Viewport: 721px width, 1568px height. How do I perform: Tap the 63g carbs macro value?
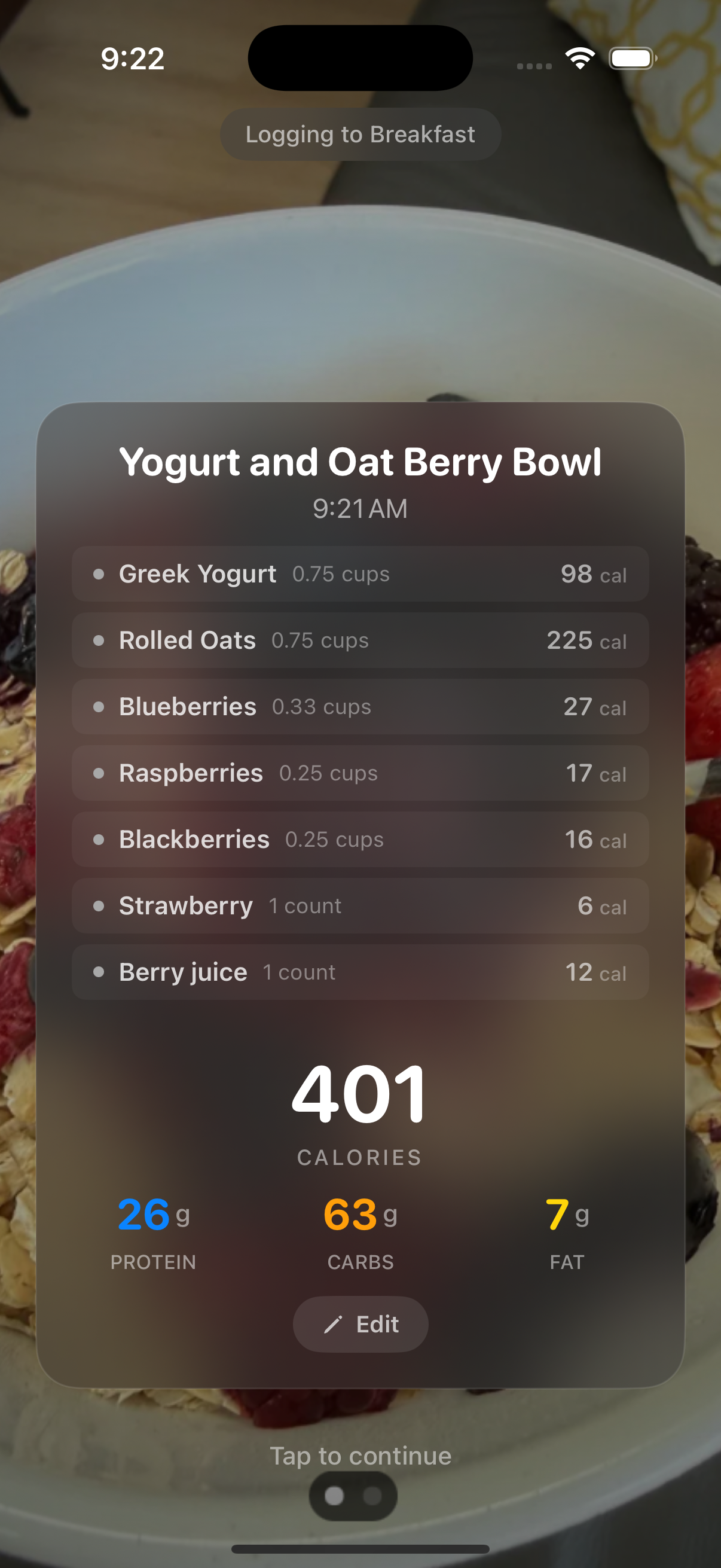(x=360, y=1215)
